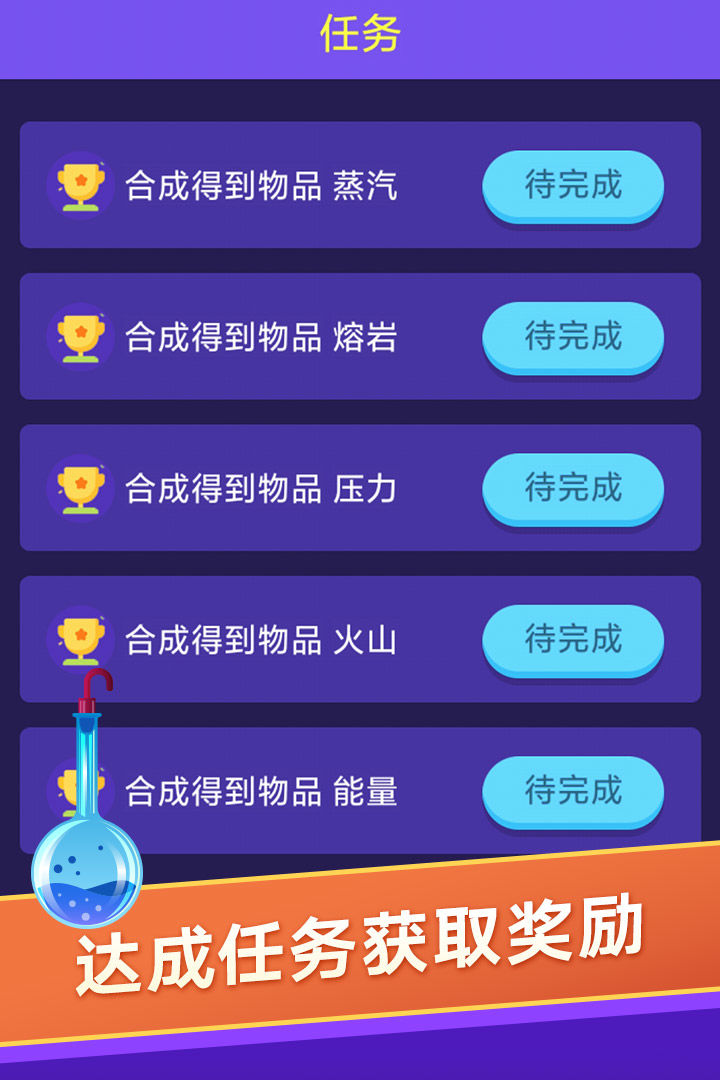This screenshot has height=1080, width=720.
Task: Tap 待完成 for the 火山 task
Action: click(x=572, y=642)
